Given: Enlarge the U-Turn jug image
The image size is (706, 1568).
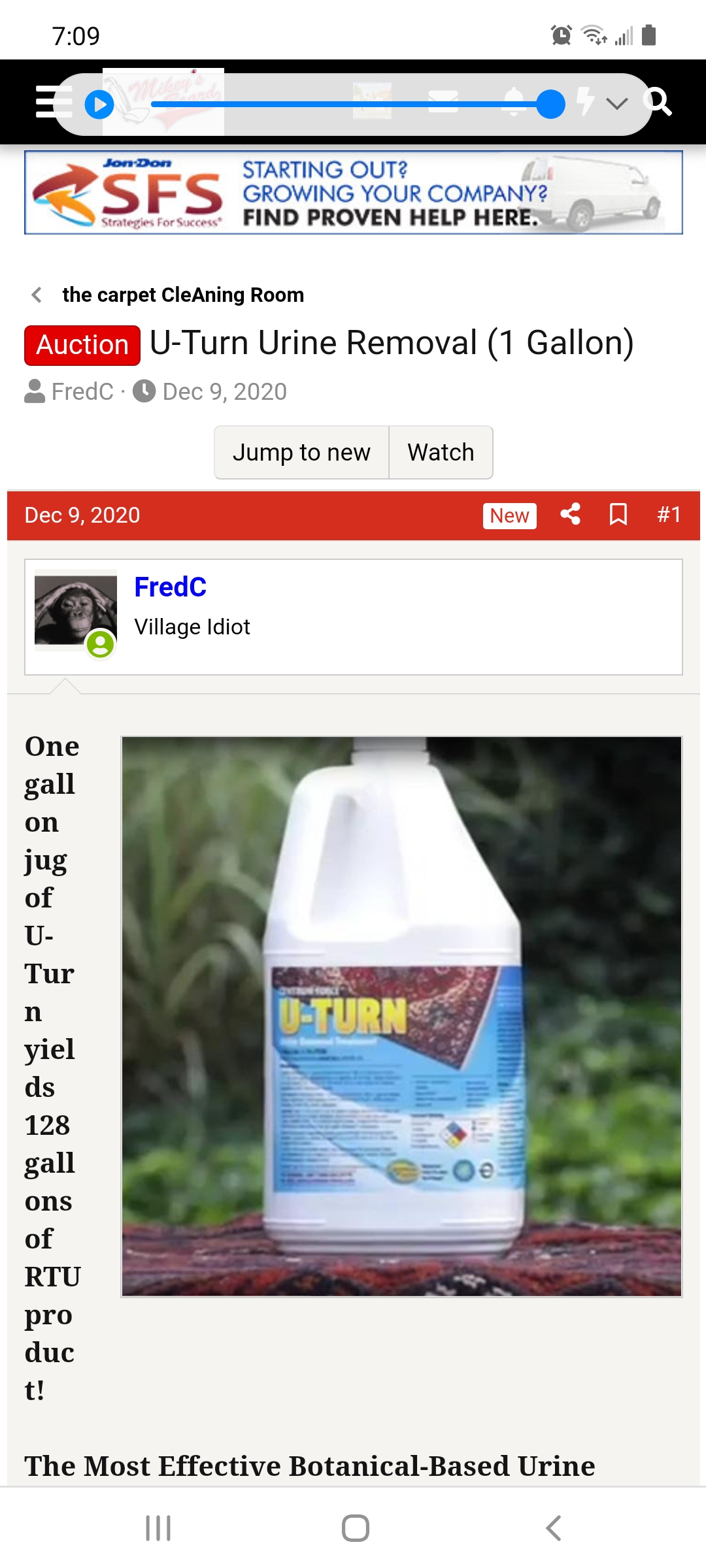Looking at the screenshot, I should coord(401,1016).
